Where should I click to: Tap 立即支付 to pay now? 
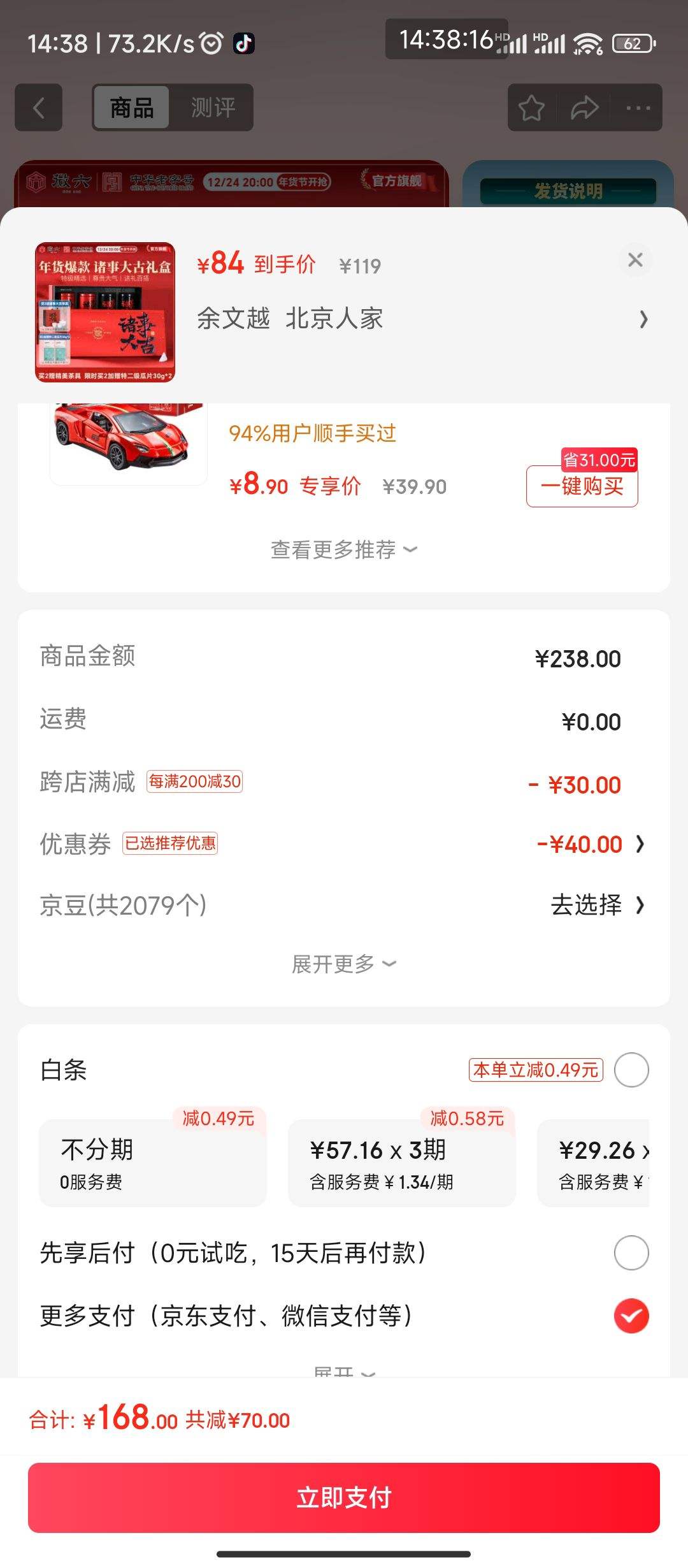click(x=344, y=1499)
